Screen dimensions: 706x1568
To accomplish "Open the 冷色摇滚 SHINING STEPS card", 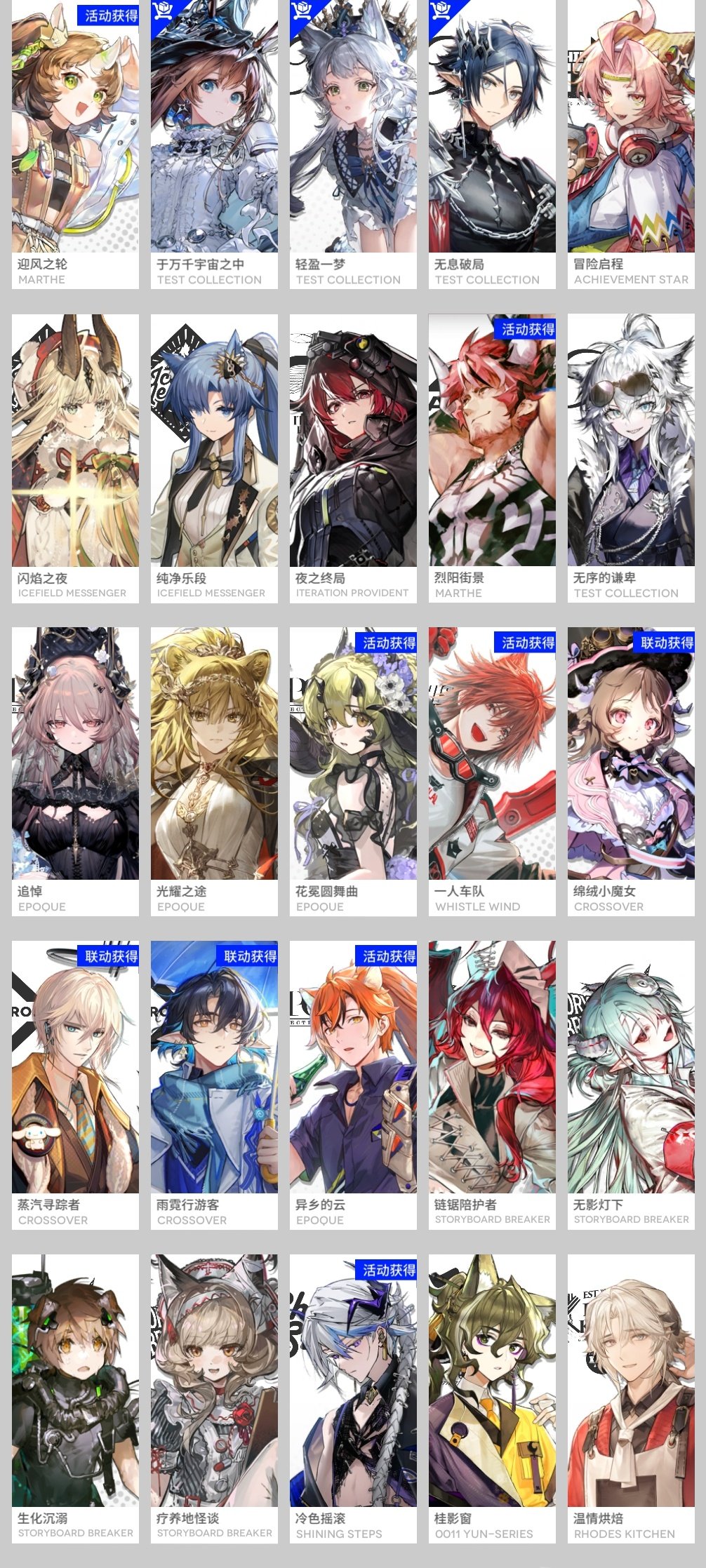I will (353, 1398).
